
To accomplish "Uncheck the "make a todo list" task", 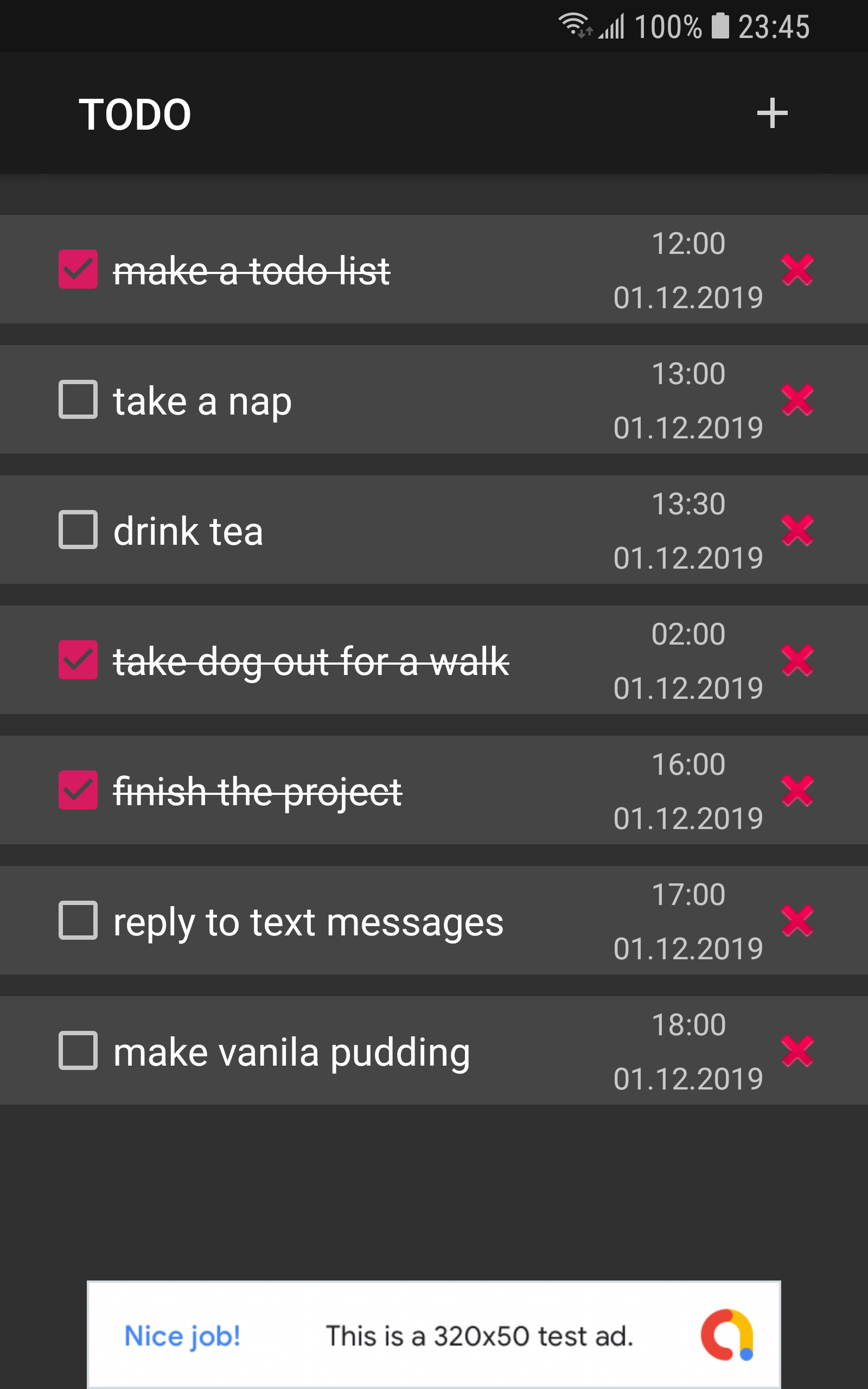I will tap(78, 270).
